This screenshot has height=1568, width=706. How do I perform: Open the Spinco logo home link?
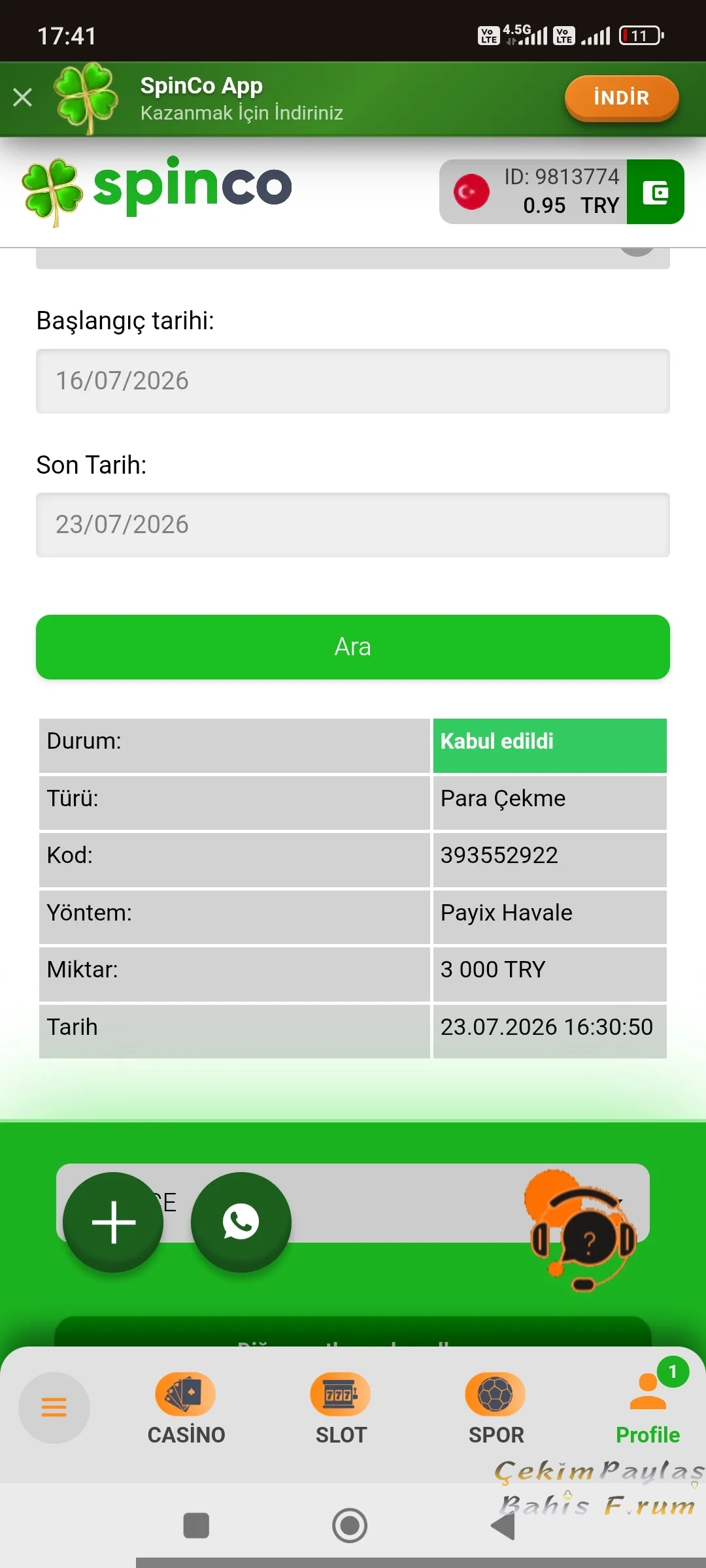tap(157, 191)
